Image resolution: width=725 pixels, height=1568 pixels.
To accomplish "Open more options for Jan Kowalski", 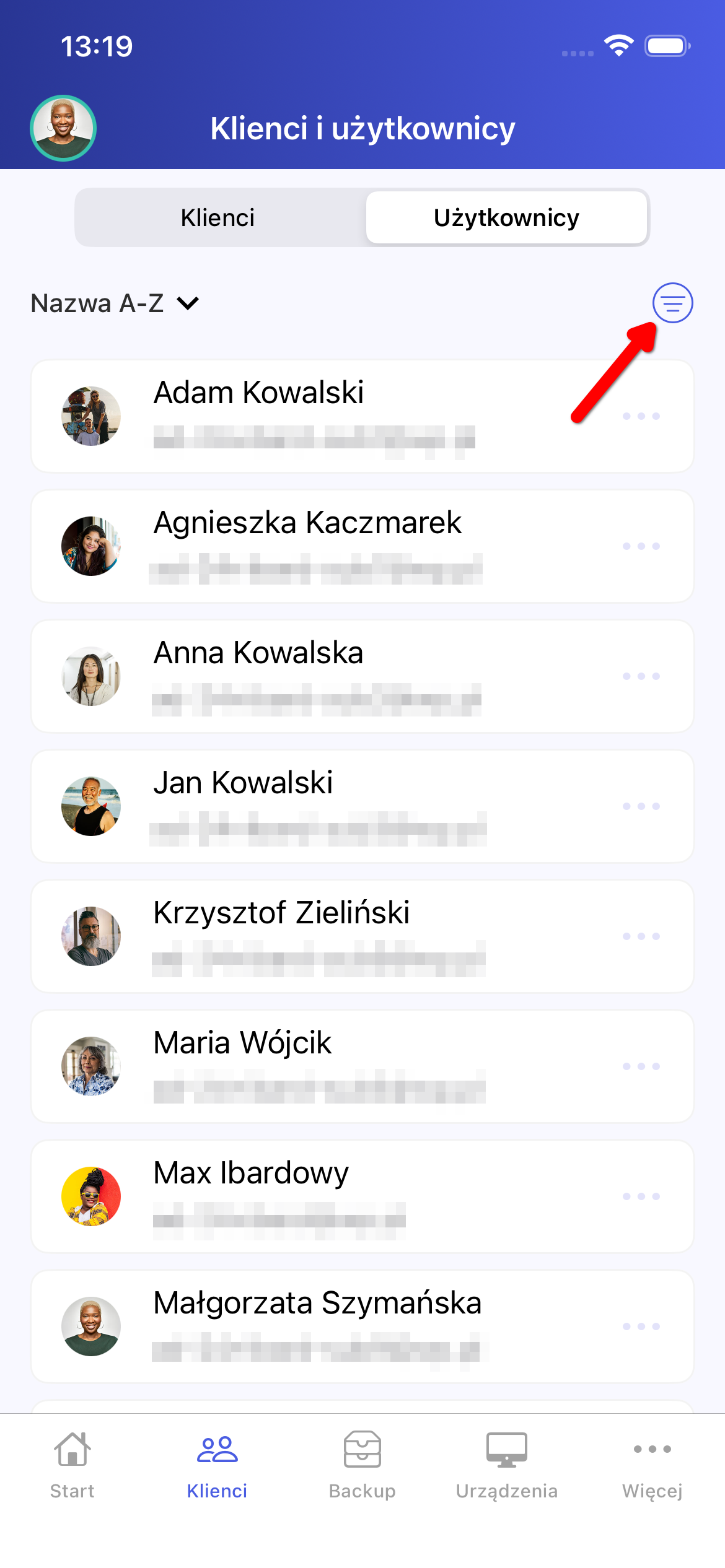I will [641, 806].
